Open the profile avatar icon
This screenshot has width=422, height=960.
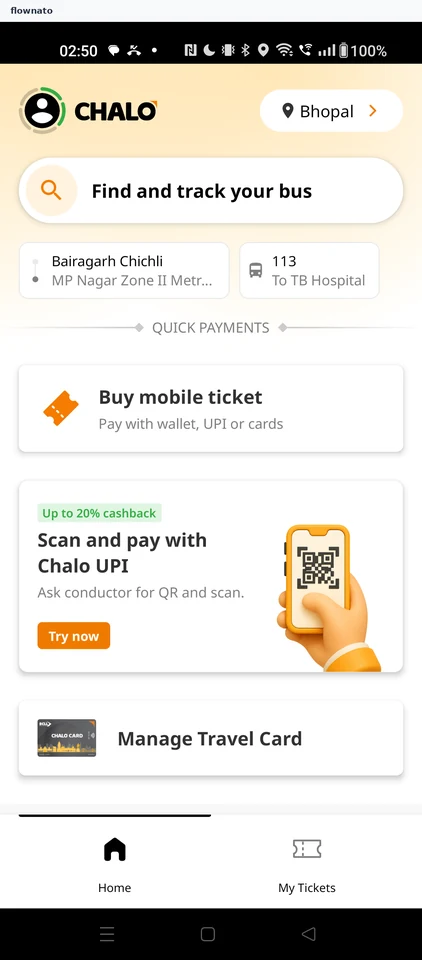pyautogui.click(x=42, y=111)
